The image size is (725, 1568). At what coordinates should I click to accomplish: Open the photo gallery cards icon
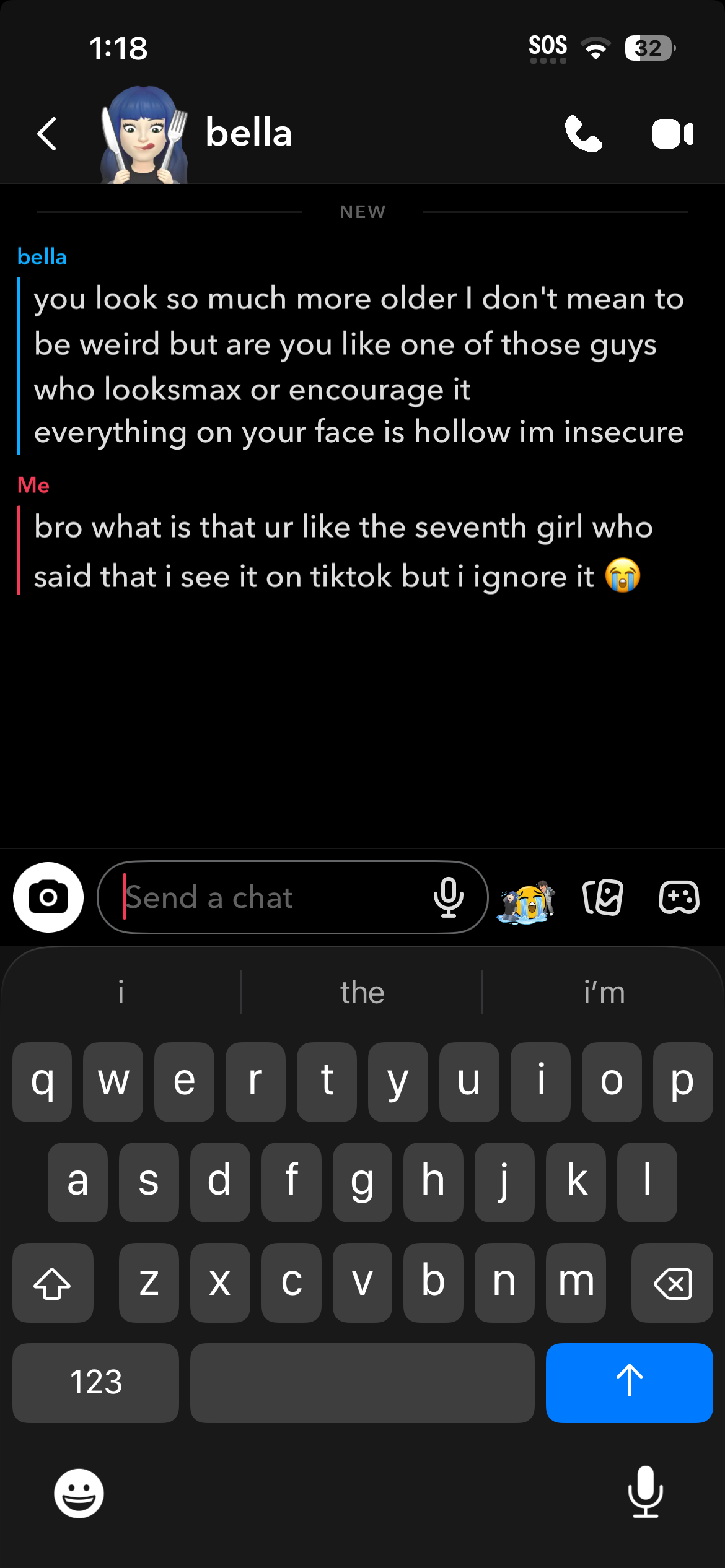[603, 897]
